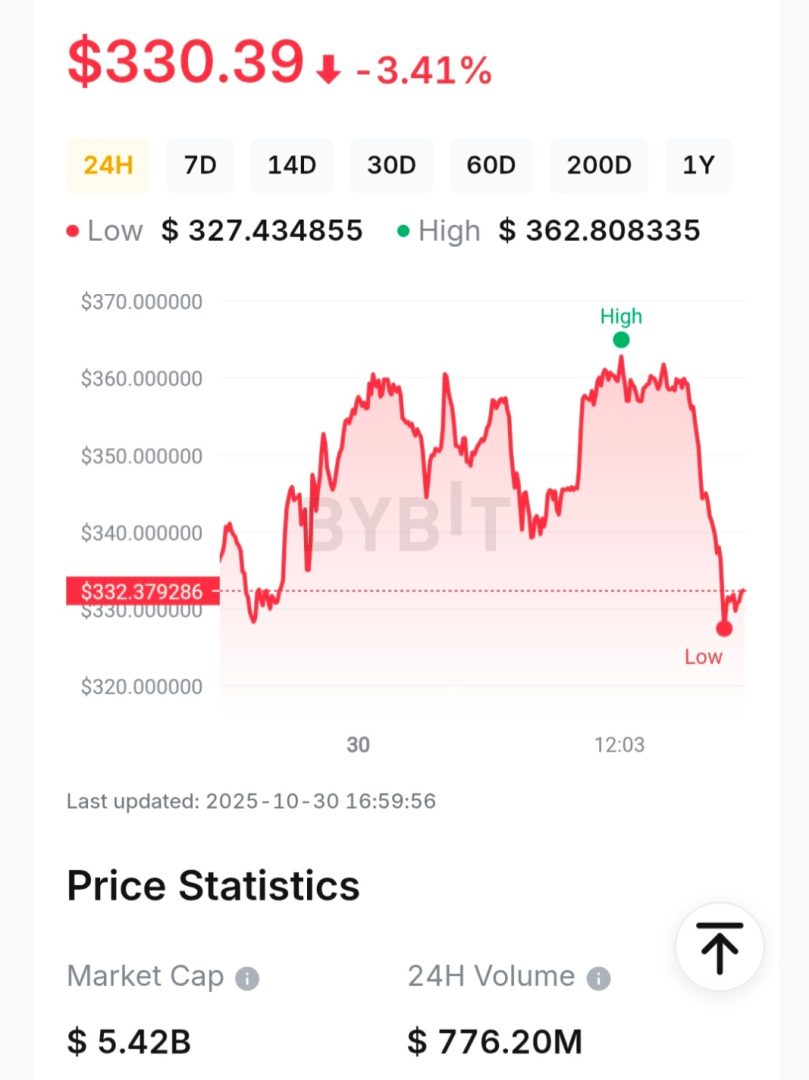809x1080 pixels.
Task: Switch to the 14D timeframe tab
Action: pyautogui.click(x=291, y=165)
